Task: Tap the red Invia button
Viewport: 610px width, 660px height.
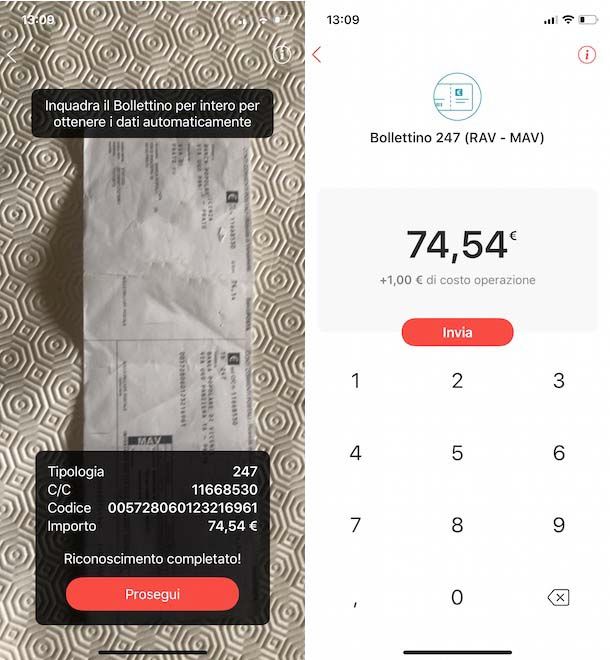Action: tap(457, 332)
